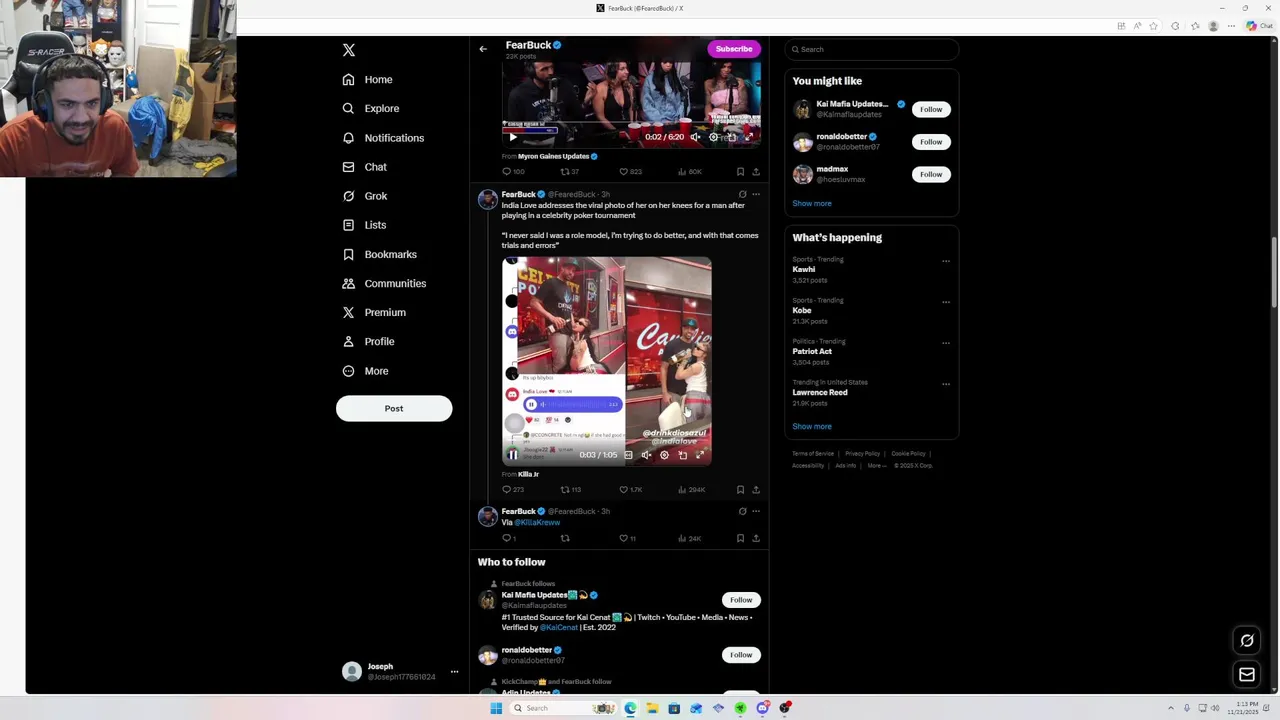The image size is (1280, 720).
Task: Compose with the Post button
Action: (394, 408)
